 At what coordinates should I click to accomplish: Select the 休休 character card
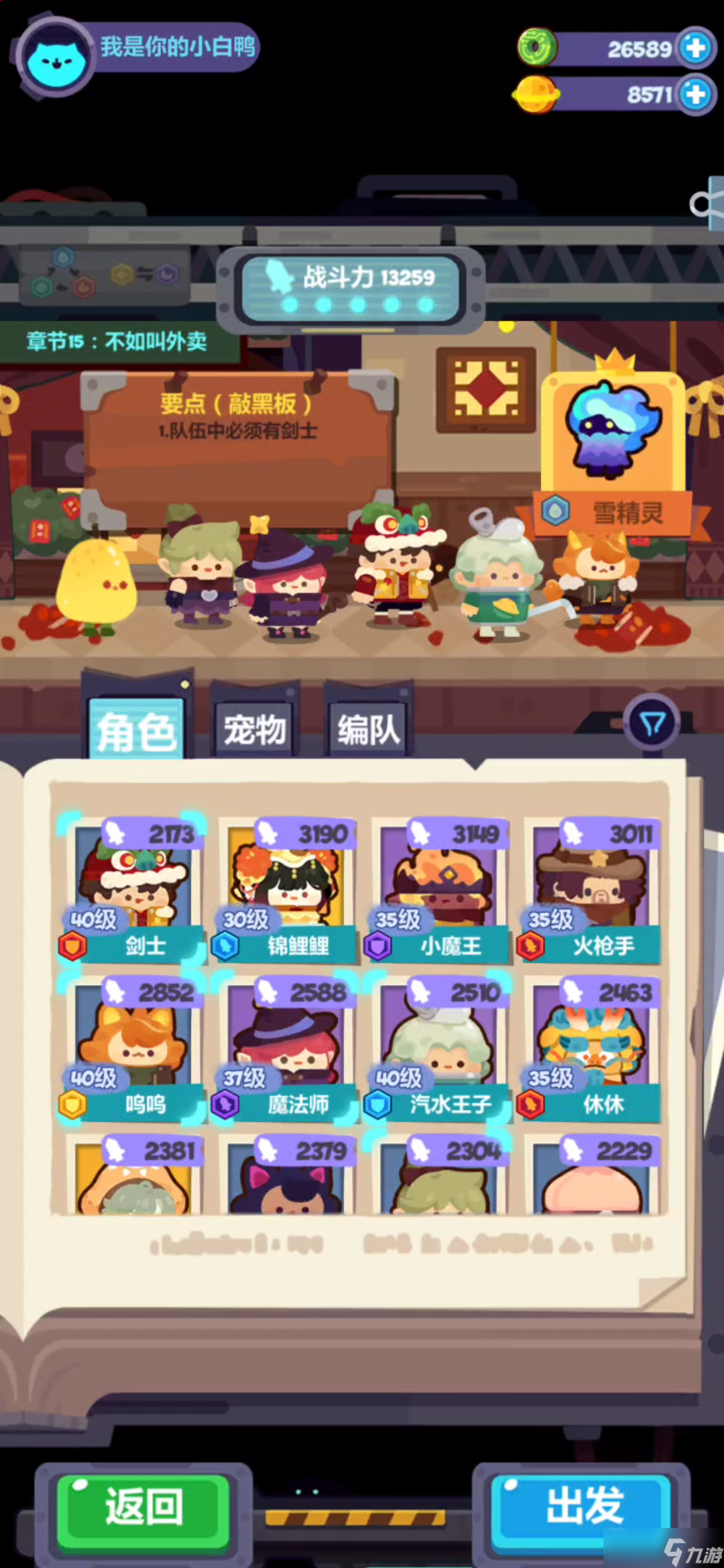pos(591,1050)
